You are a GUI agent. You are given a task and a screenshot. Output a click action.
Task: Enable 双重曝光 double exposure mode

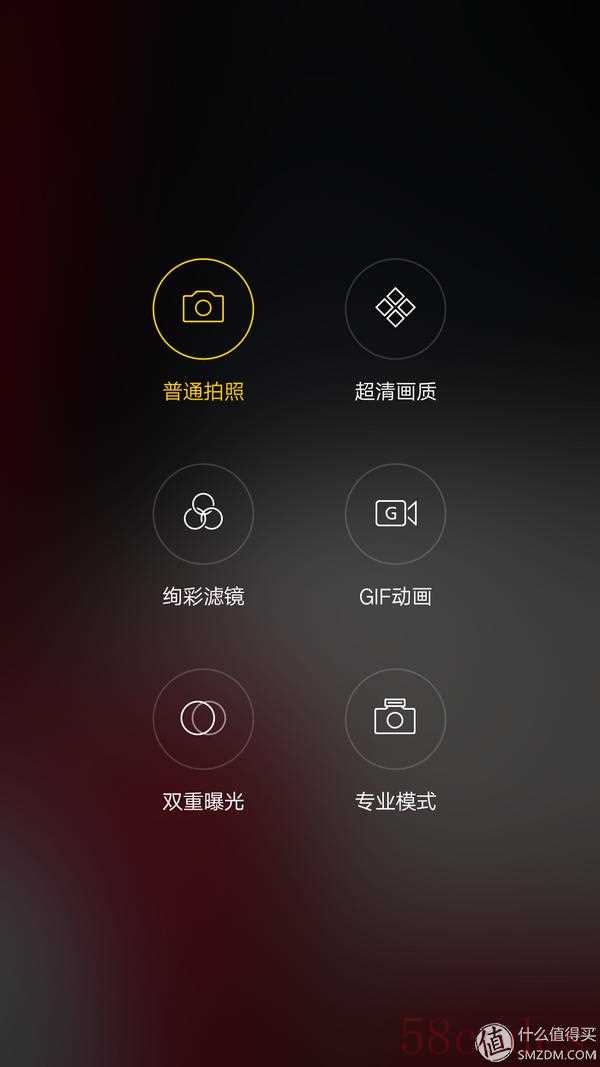click(x=203, y=718)
